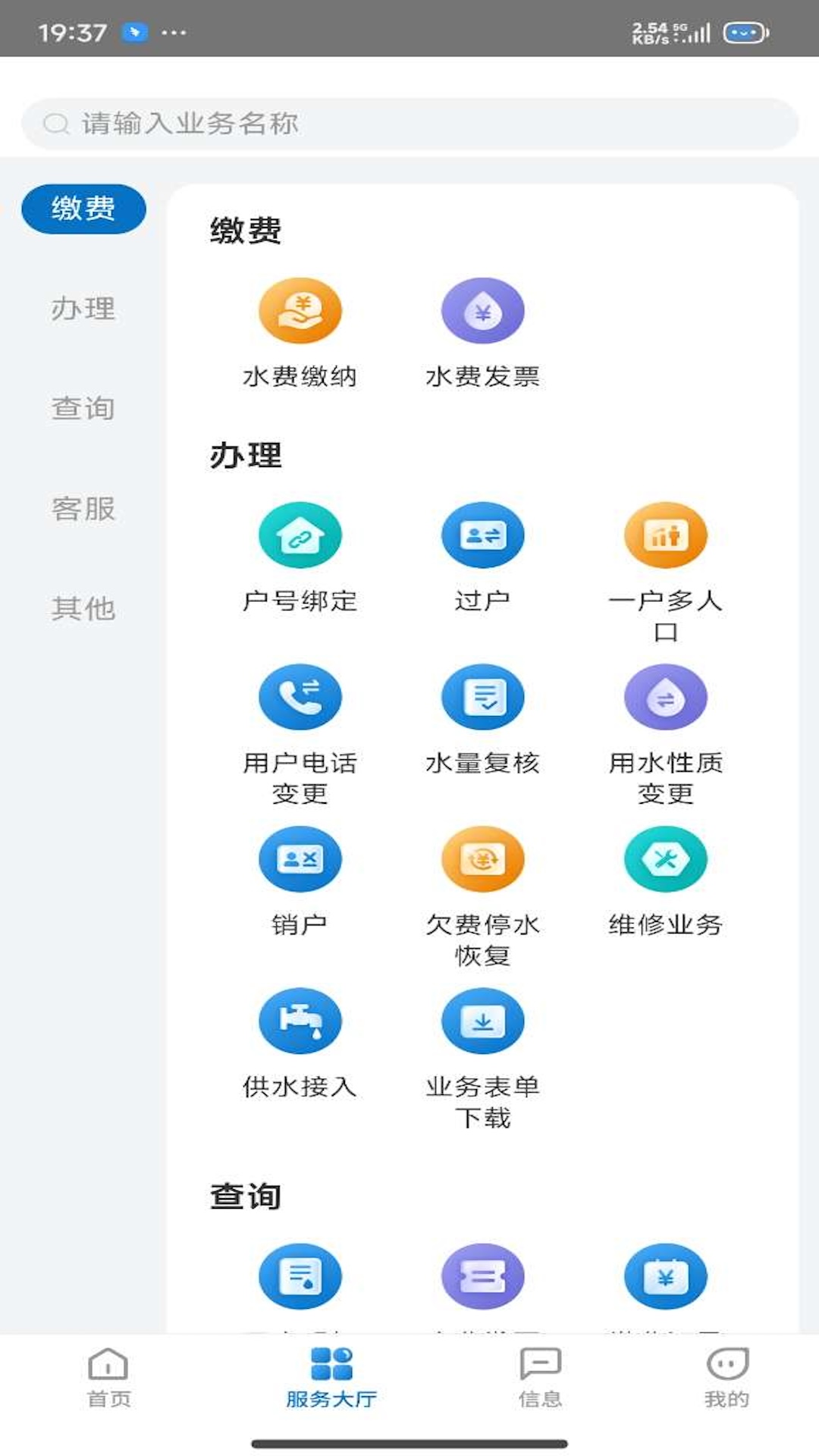The height and width of the screenshot is (1456, 819).
Task: Click the 用水性质变更 icon
Action: click(x=666, y=697)
